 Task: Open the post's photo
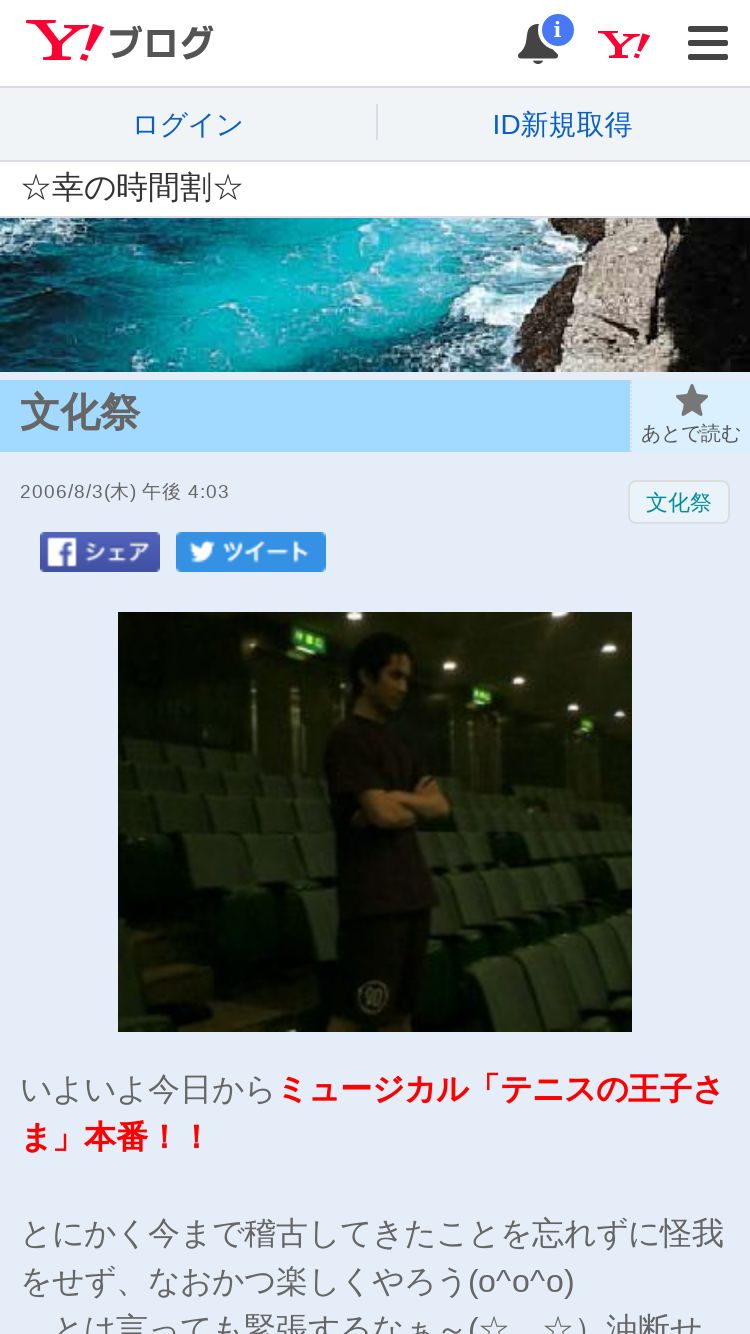[375, 822]
